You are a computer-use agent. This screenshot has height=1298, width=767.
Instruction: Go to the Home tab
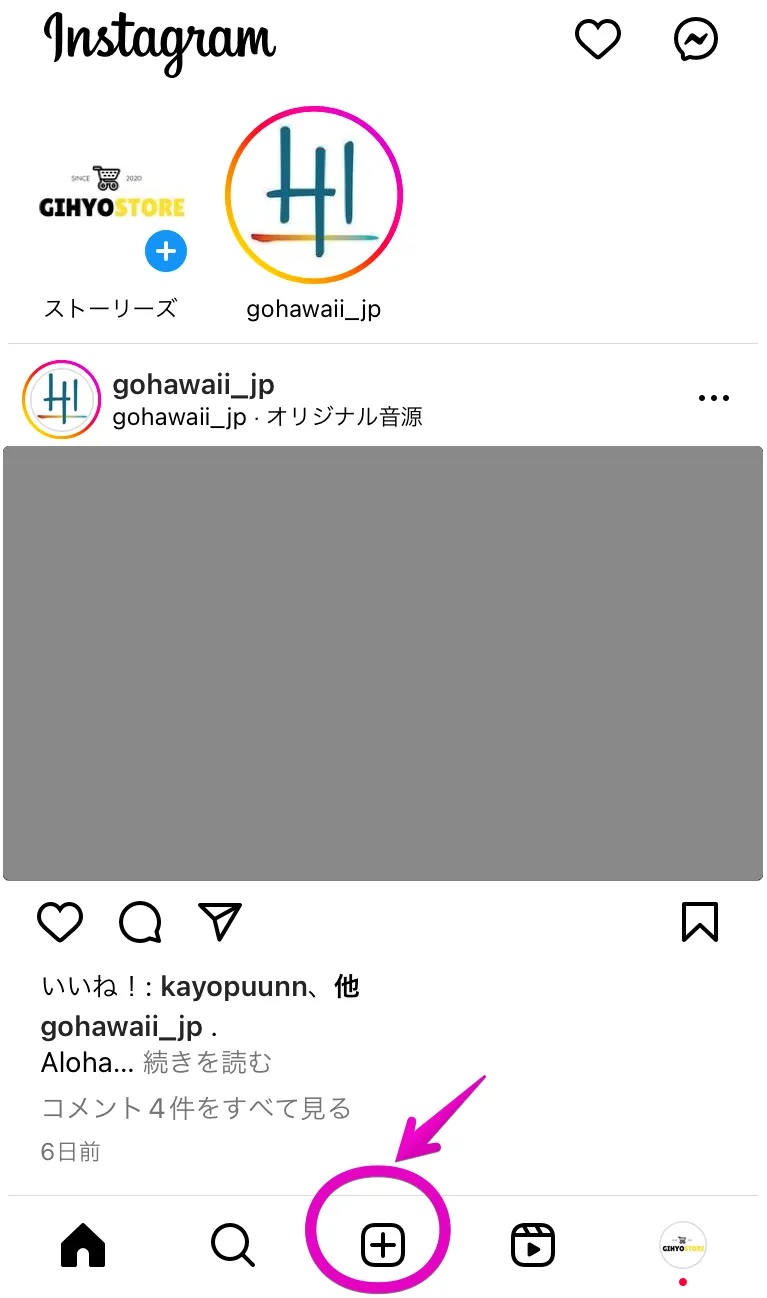83,1246
